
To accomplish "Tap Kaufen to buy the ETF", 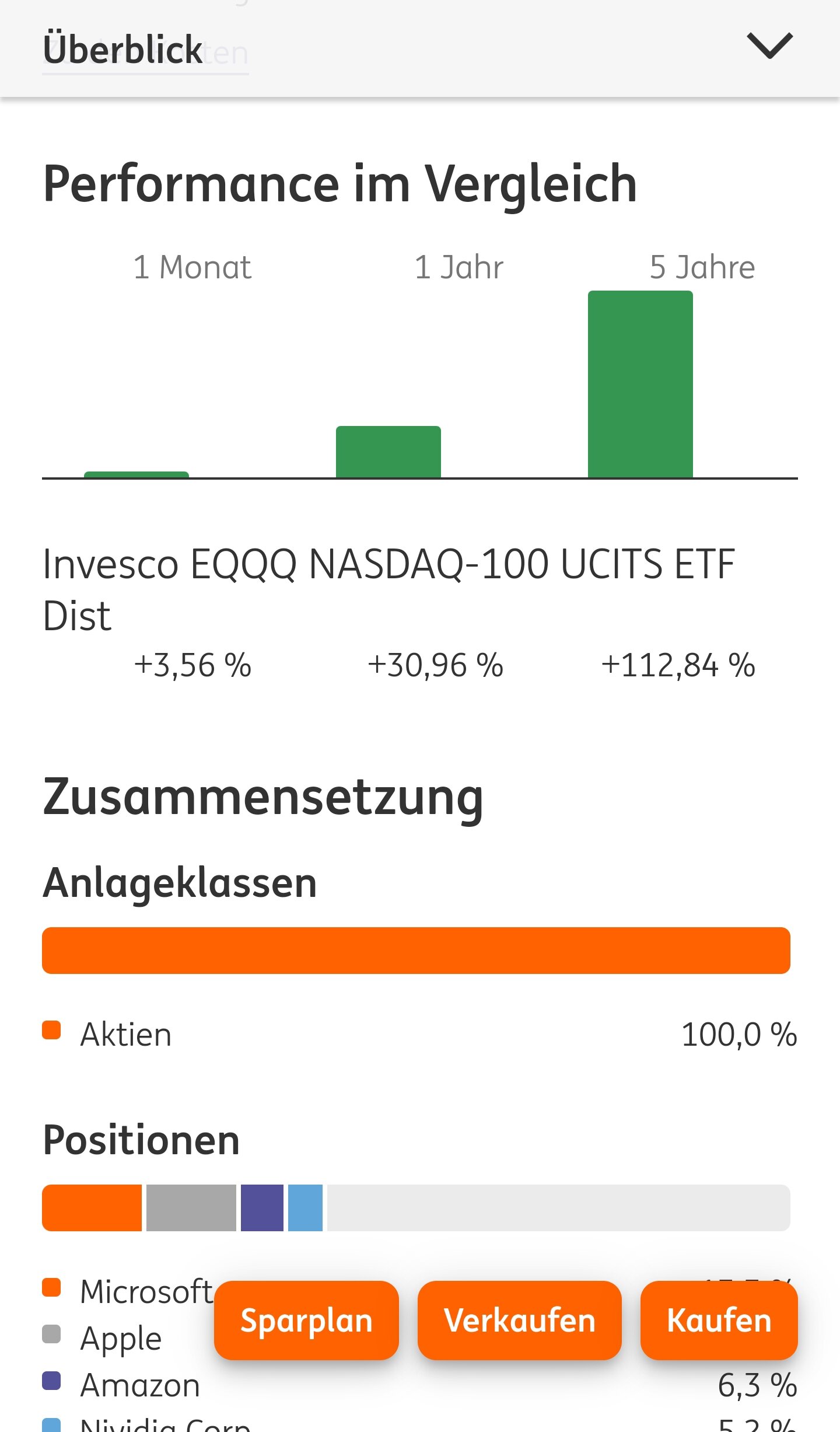I will [719, 1321].
